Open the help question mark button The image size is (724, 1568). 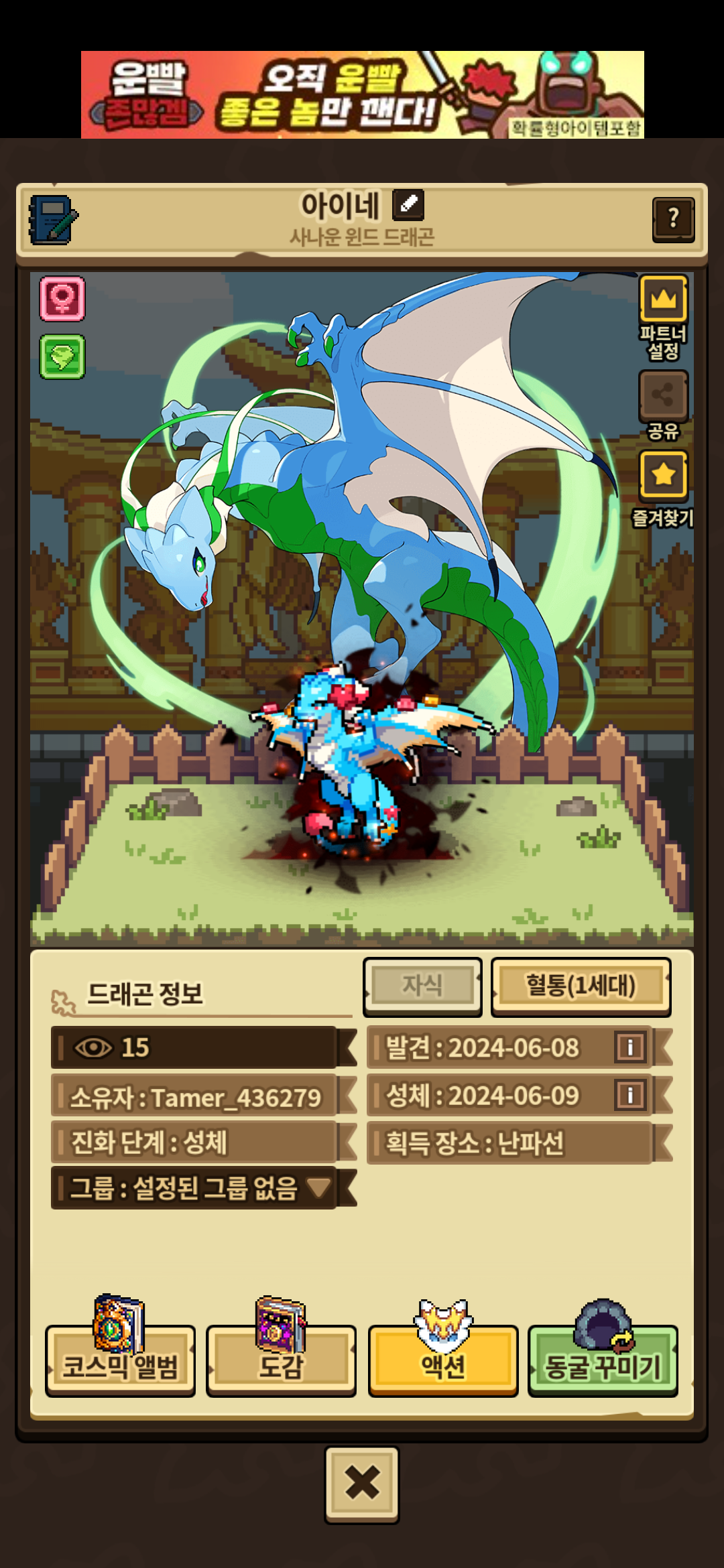click(x=673, y=218)
